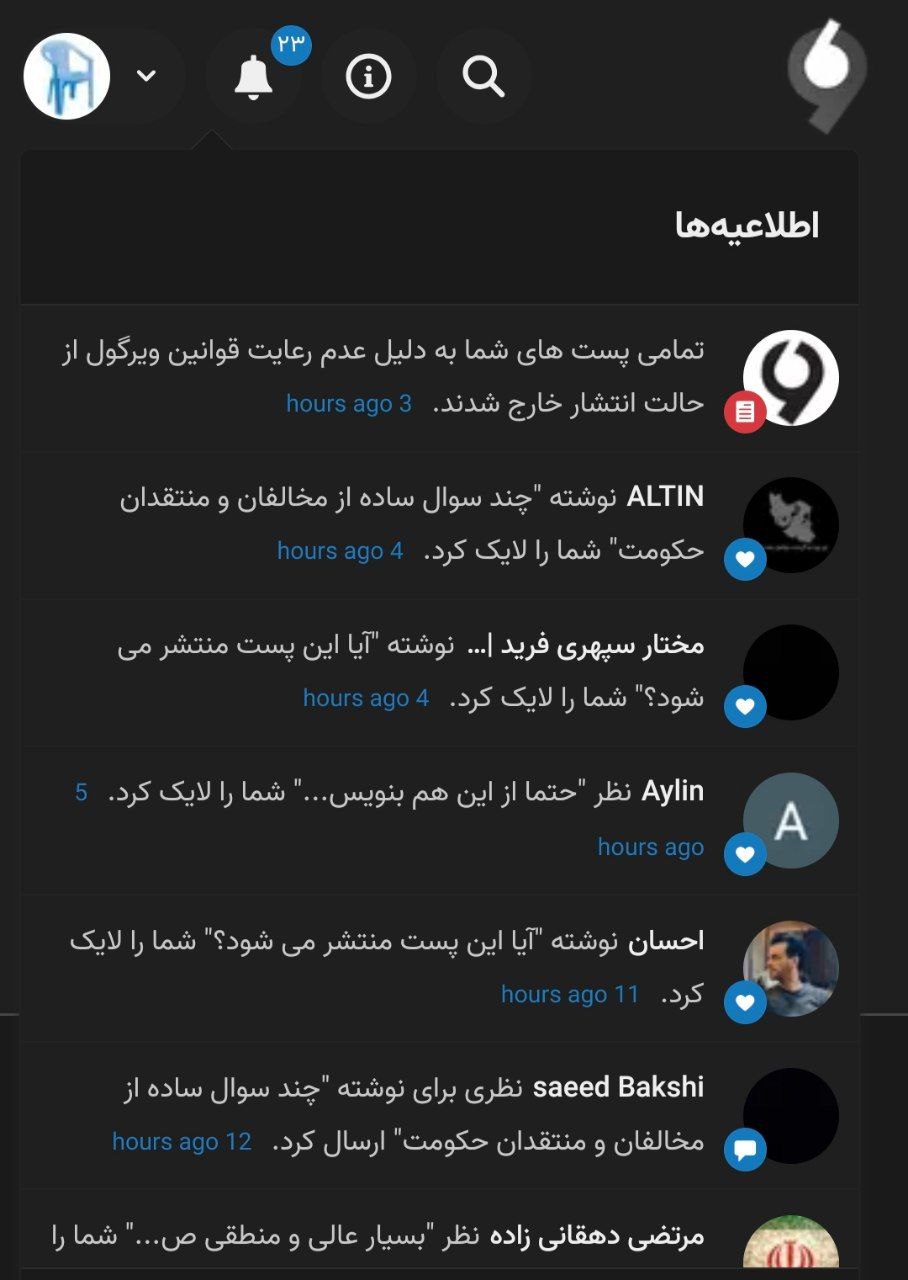This screenshot has height=1280, width=908.
Task: Open مختار سپهری فرید like notification
Action: (440, 671)
